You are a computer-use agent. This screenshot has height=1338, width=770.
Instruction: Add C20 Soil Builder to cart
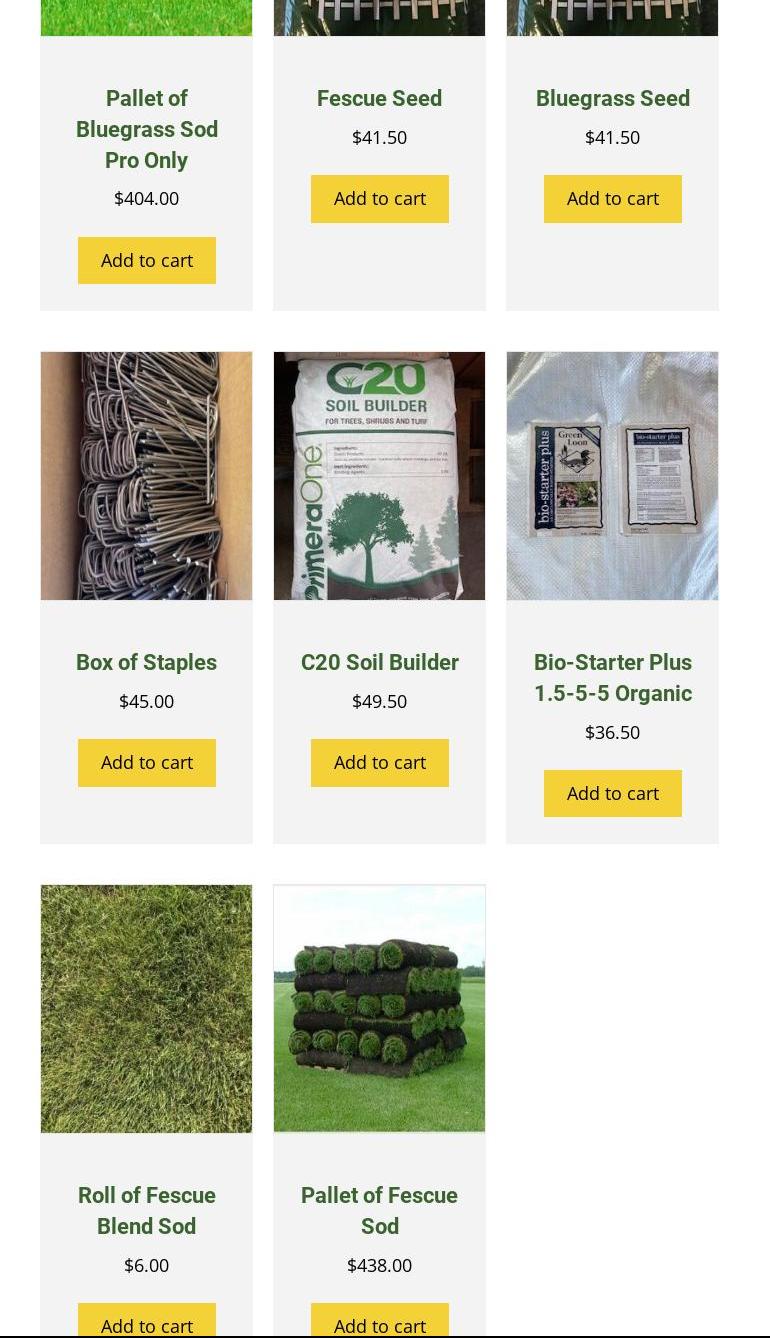click(x=380, y=763)
